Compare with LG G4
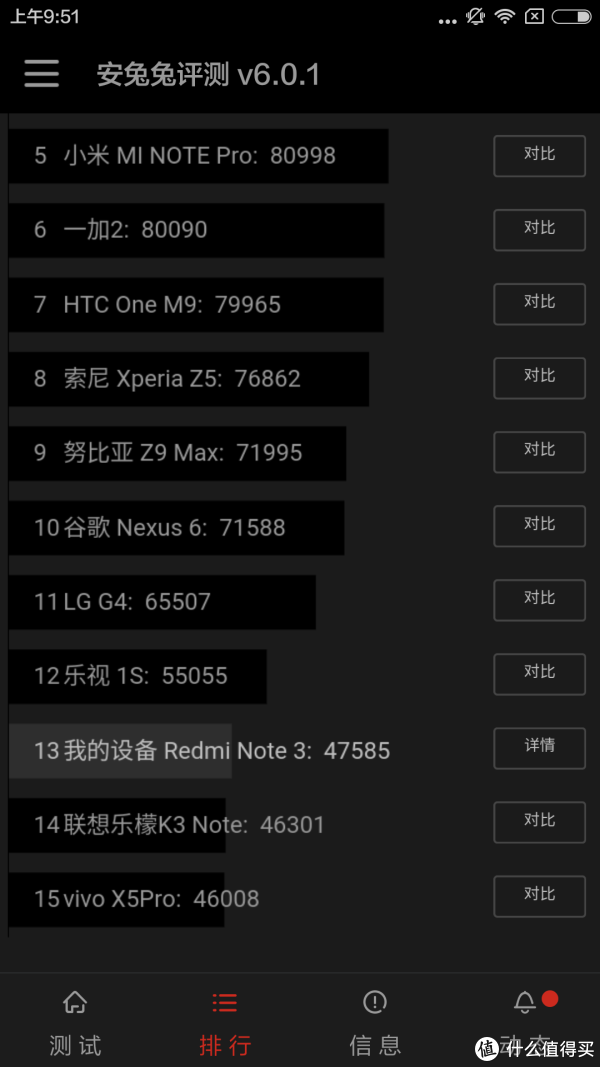 point(539,600)
